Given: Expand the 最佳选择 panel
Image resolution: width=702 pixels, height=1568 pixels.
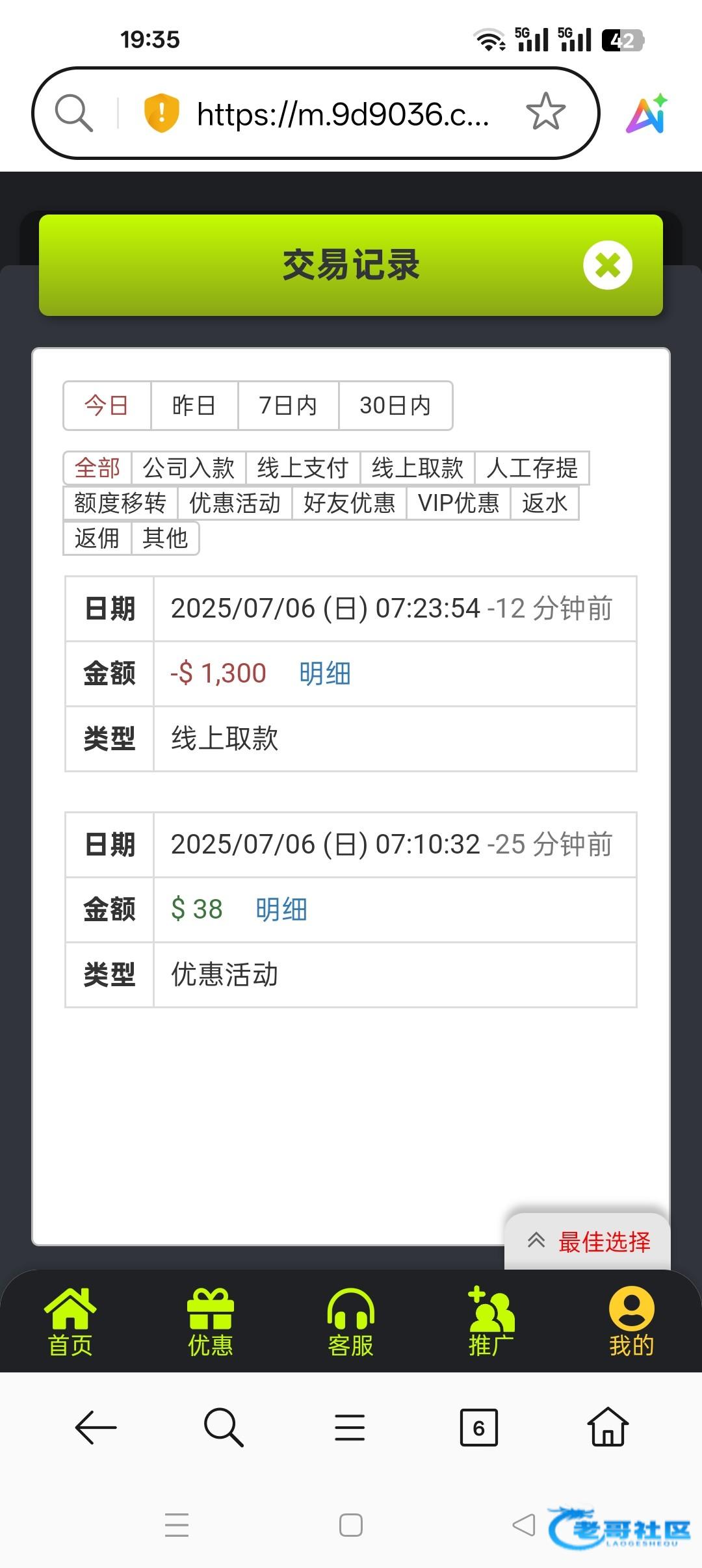Looking at the screenshot, I should coord(588,1242).
